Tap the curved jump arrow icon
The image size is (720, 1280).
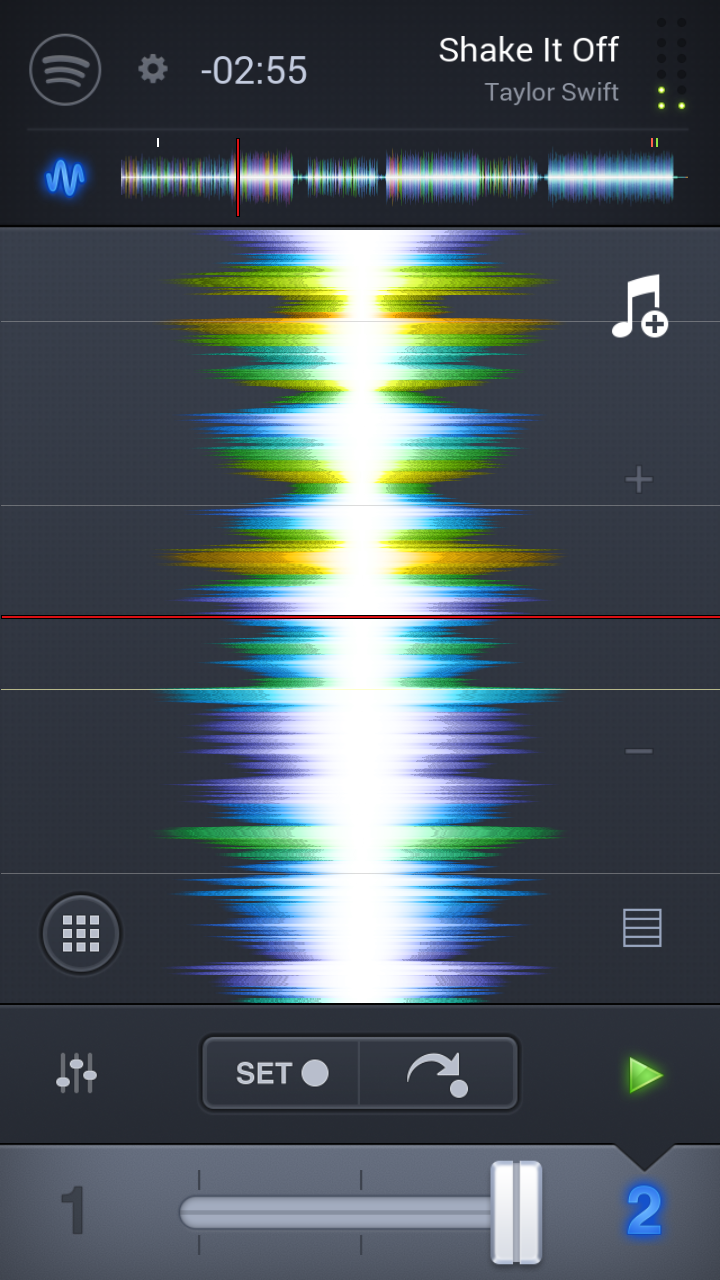coord(437,1073)
